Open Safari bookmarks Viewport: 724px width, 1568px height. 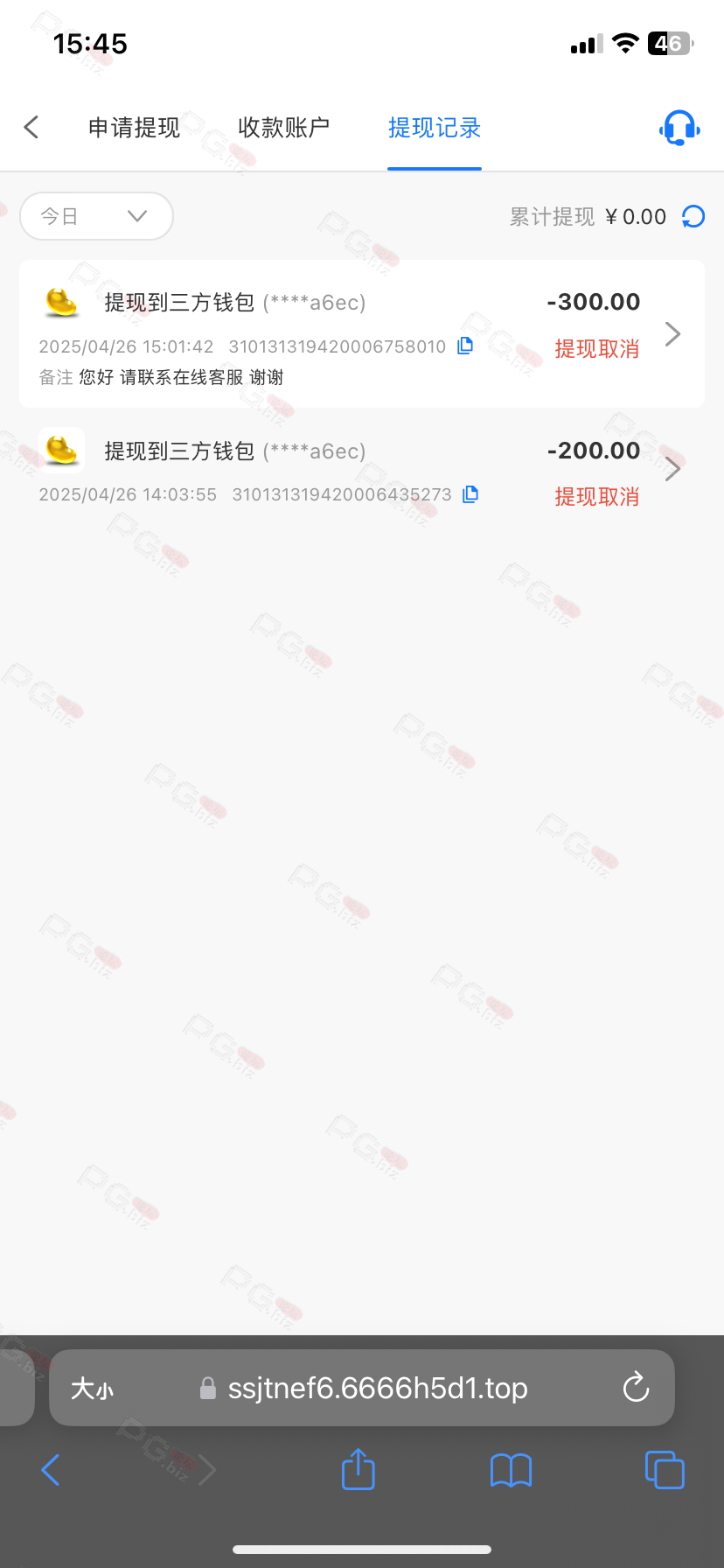(x=511, y=1470)
